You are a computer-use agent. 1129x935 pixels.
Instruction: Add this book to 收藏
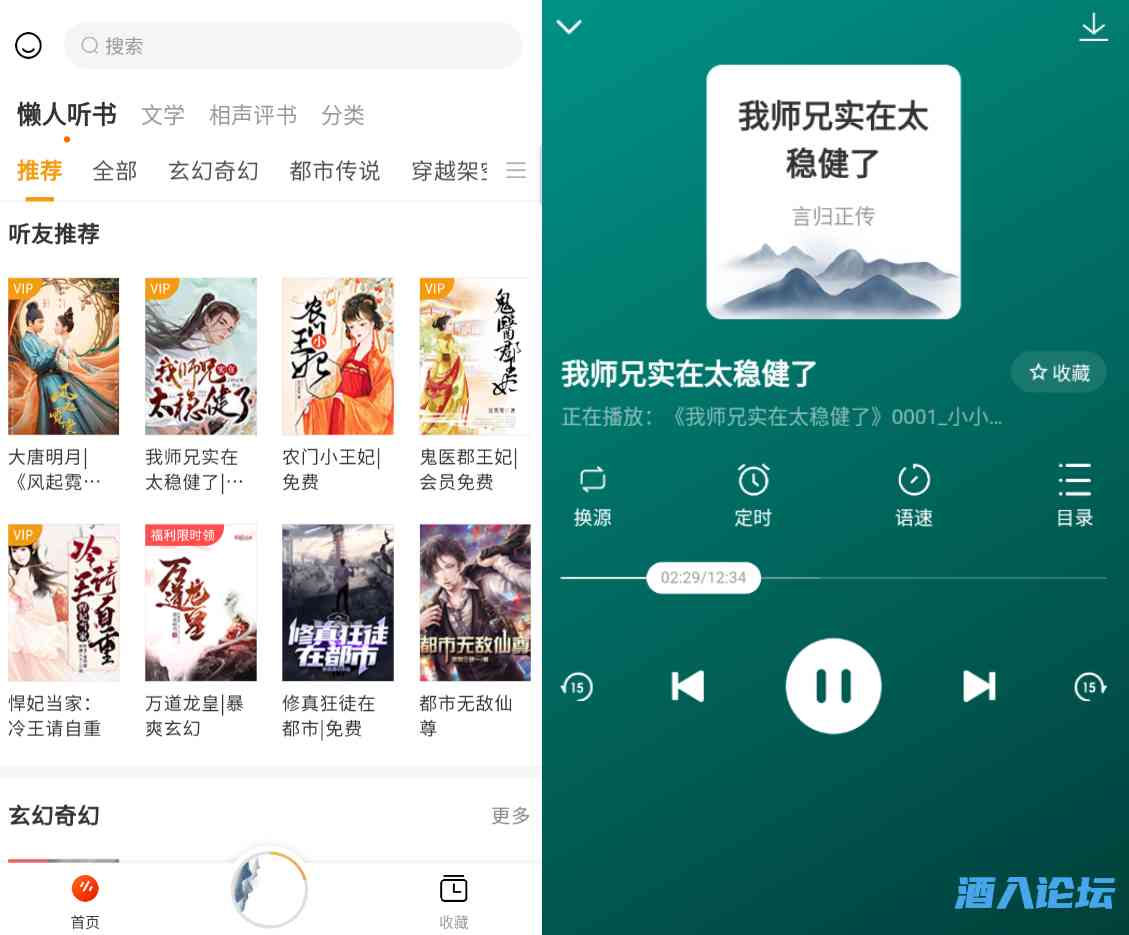point(1059,373)
